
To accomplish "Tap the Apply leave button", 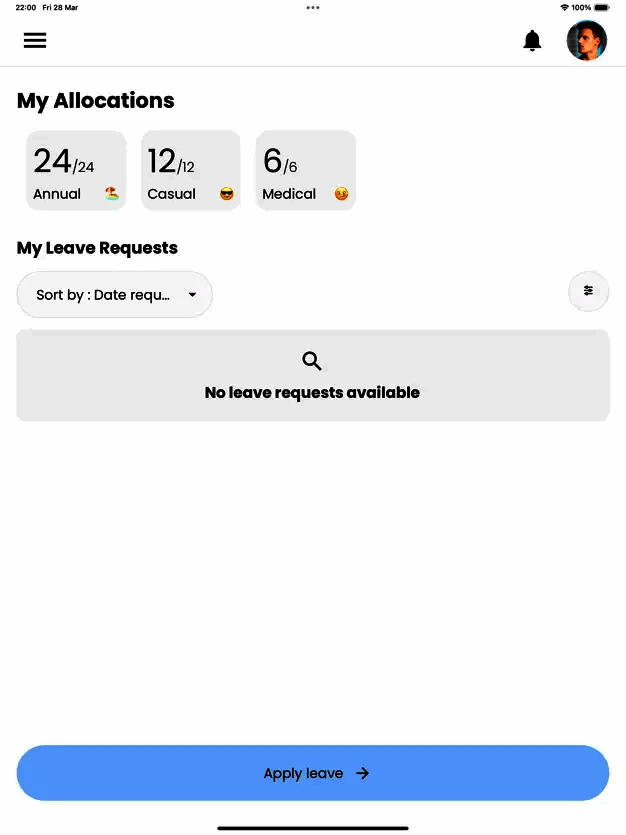I will 313,773.
